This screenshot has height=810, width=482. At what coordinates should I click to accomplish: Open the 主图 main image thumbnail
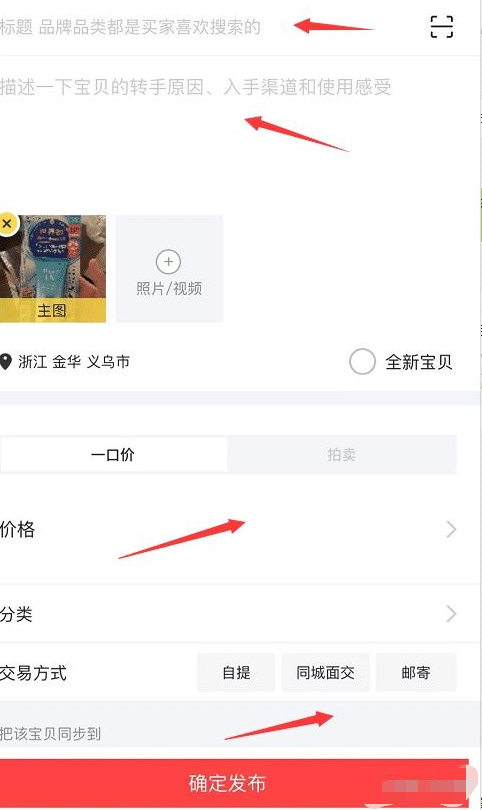pyautogui.click(x=53, y=269)
